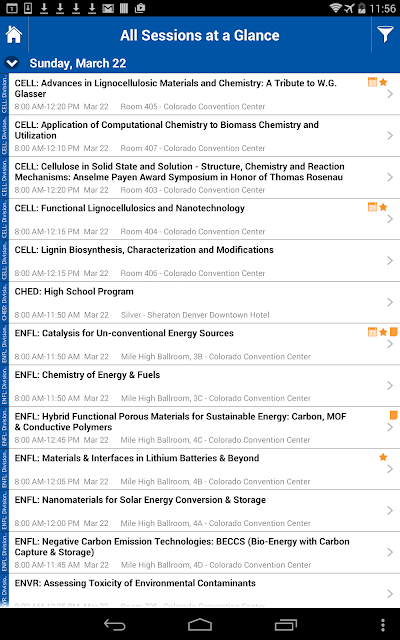This screenshot has height=640, width=400.
Task: Tap the system back button
Action: [x=116, y=624]
